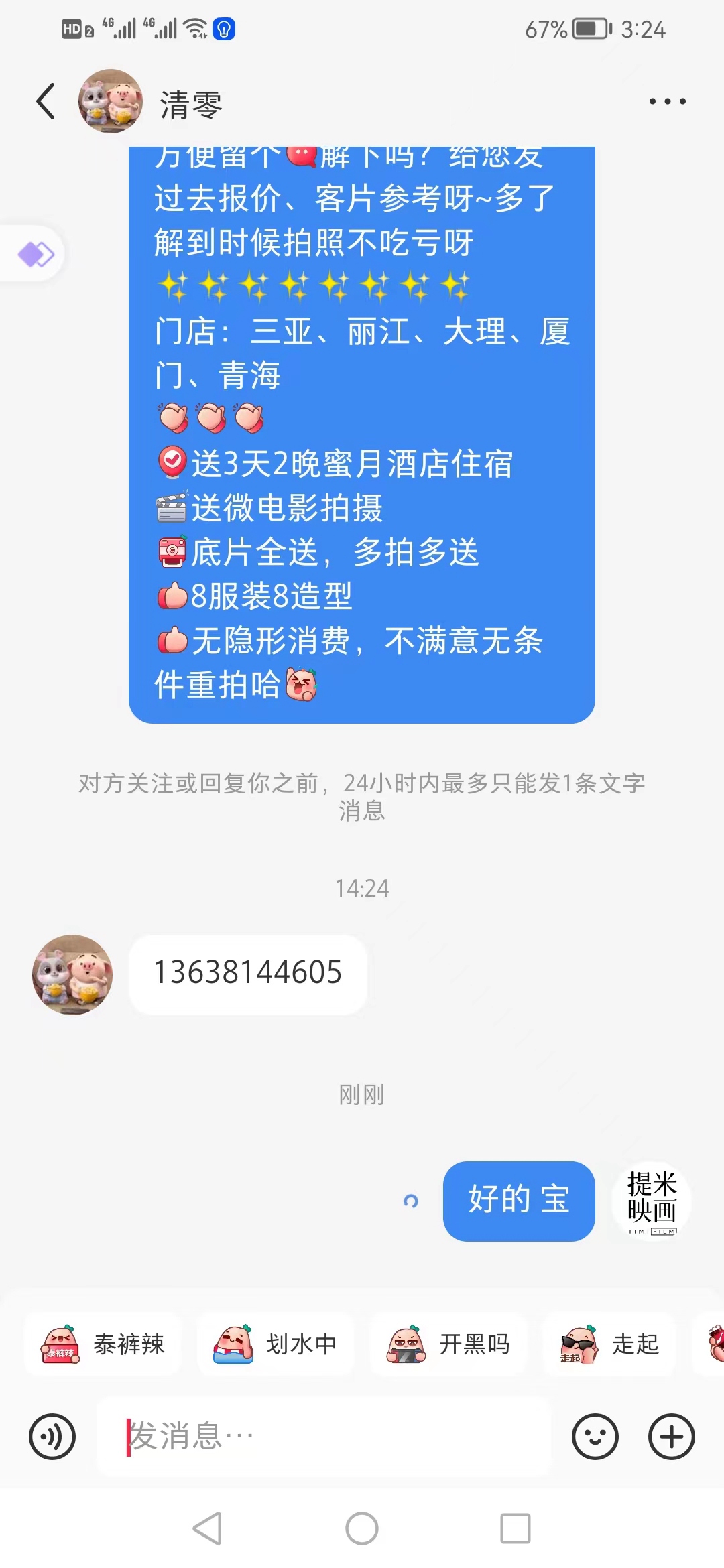Screen dimensions: 724x1568
Task: Focus the 发消息 text field
Action: [x=324, y=1437]
